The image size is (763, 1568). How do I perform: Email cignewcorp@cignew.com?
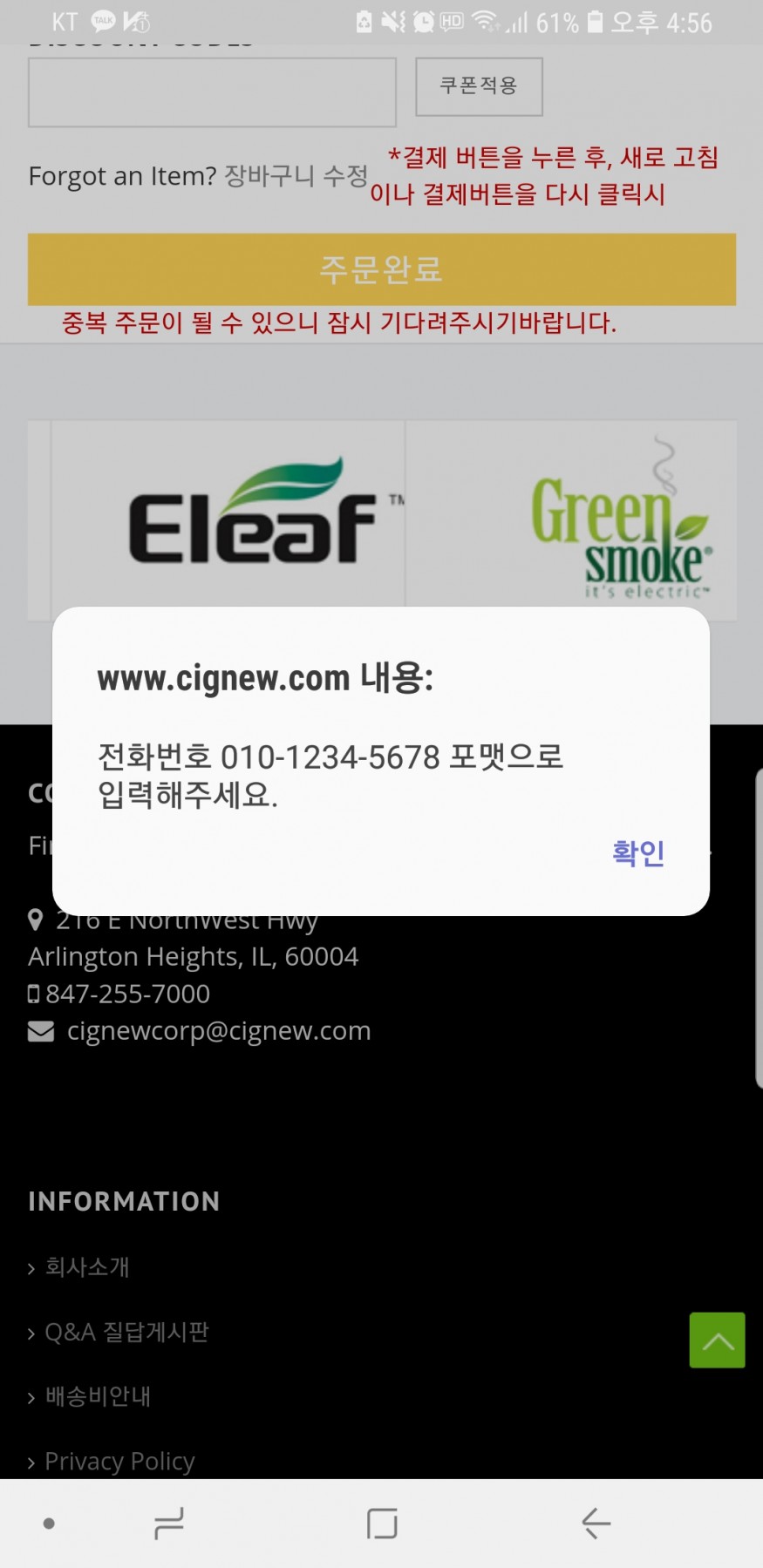click(218, 1031)
